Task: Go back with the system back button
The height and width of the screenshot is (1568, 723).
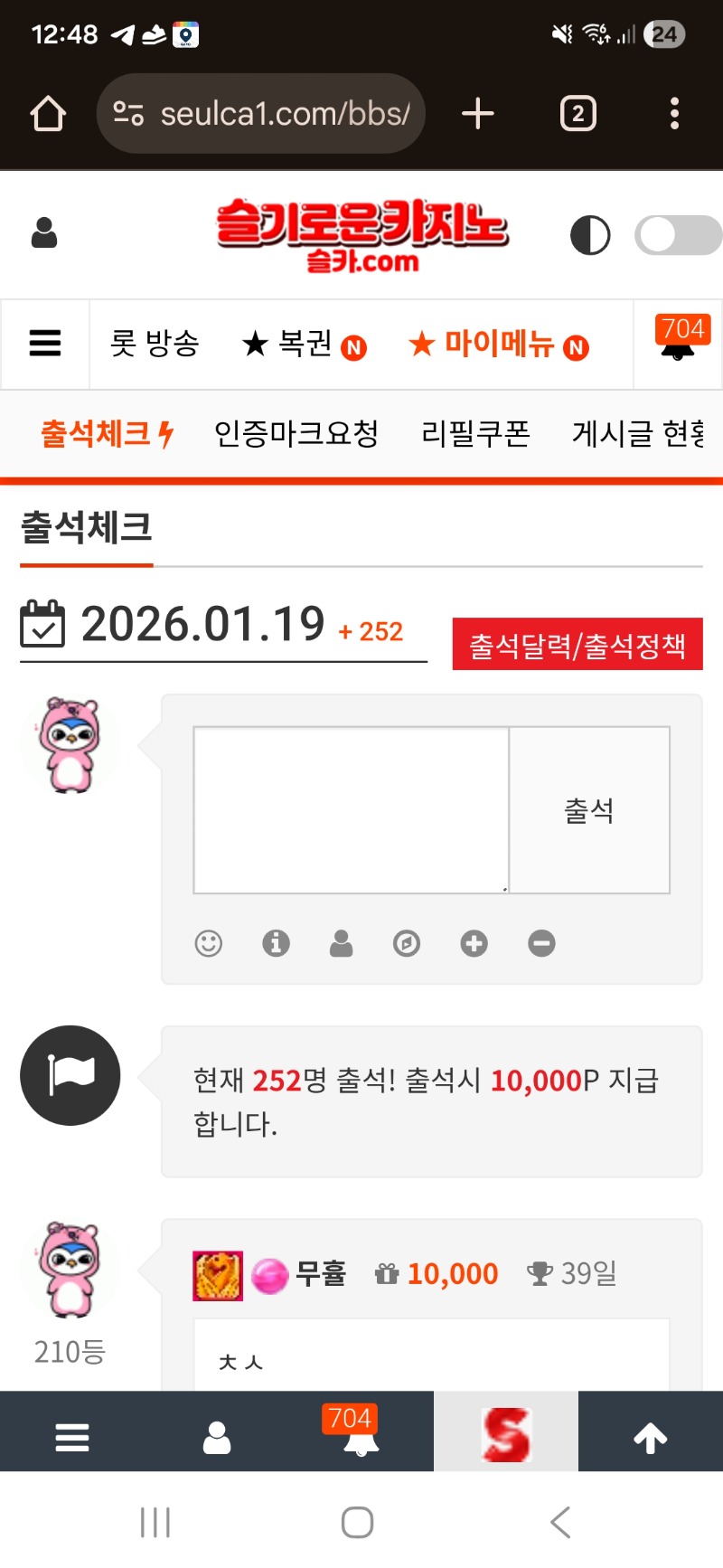Action: coord(560,1522)
